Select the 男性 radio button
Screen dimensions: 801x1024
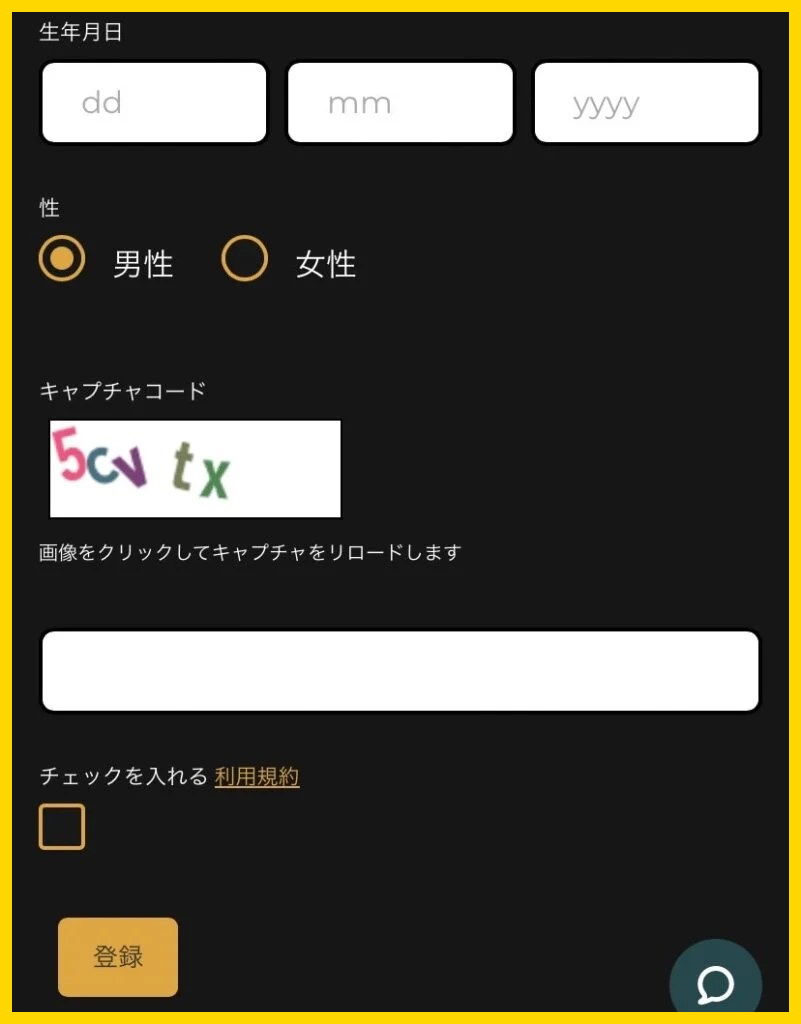click(62, 259)
